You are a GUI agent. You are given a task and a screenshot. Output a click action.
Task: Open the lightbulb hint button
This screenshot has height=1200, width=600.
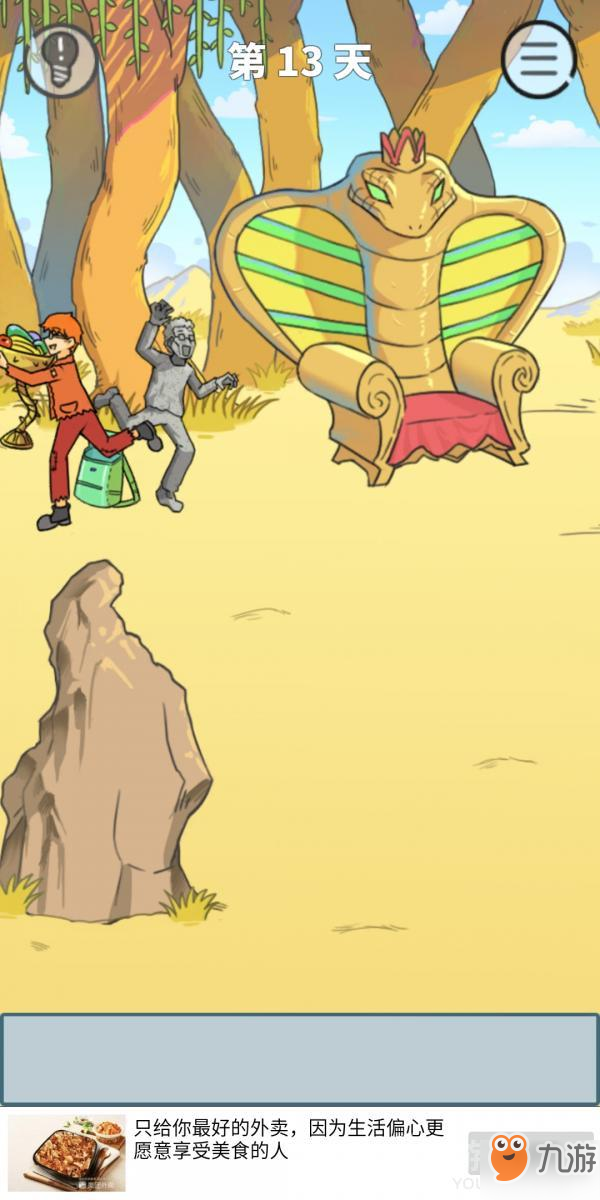(60, 58)
